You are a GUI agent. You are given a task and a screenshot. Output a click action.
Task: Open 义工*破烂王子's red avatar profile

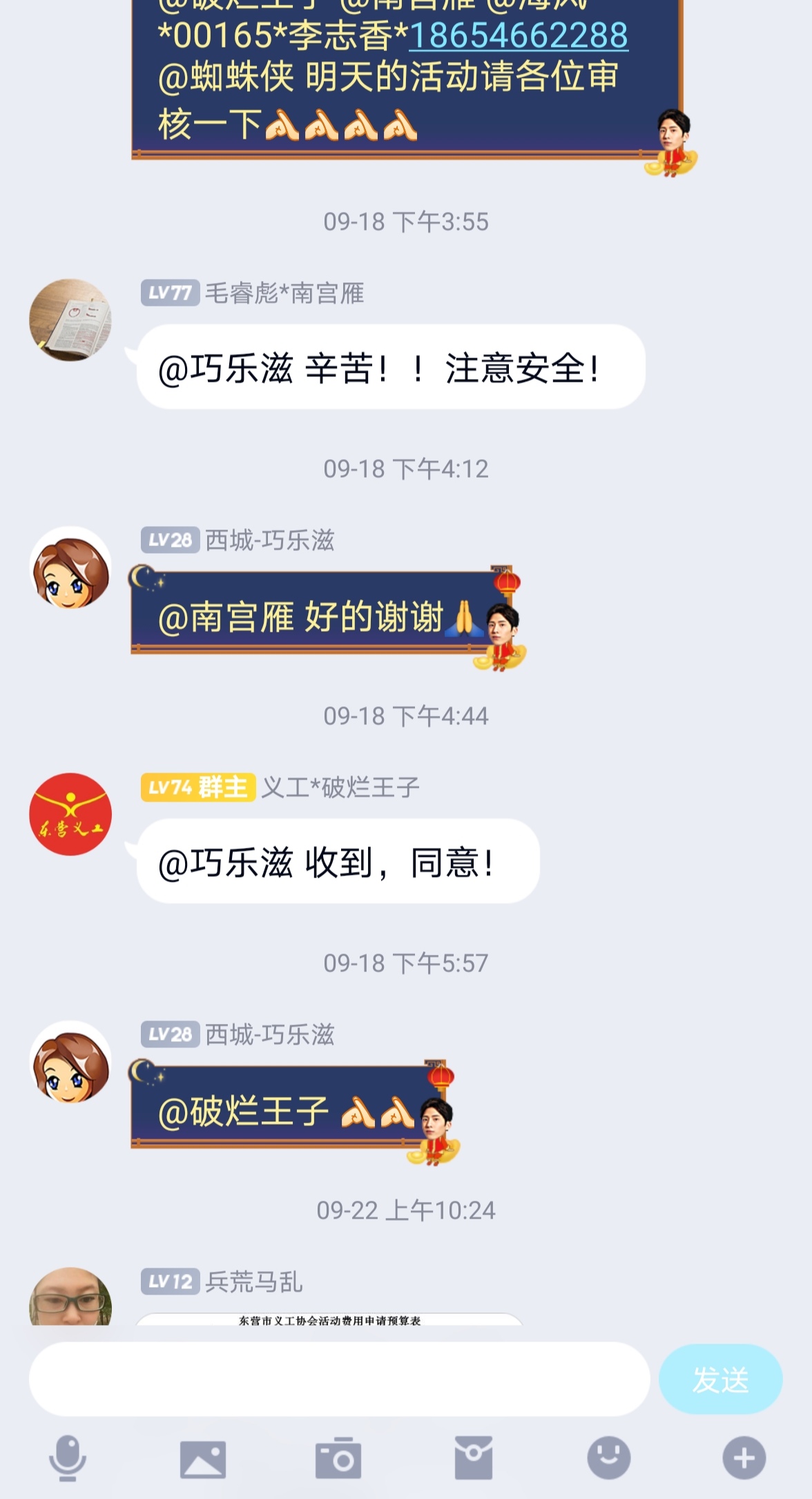click(70, 814)
